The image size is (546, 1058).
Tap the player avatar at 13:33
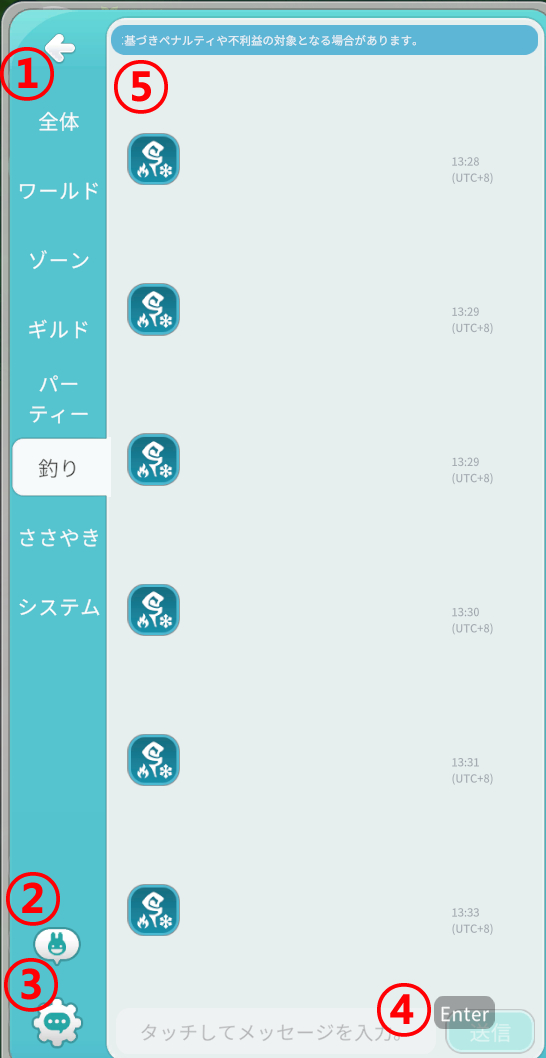pos(154,910)
